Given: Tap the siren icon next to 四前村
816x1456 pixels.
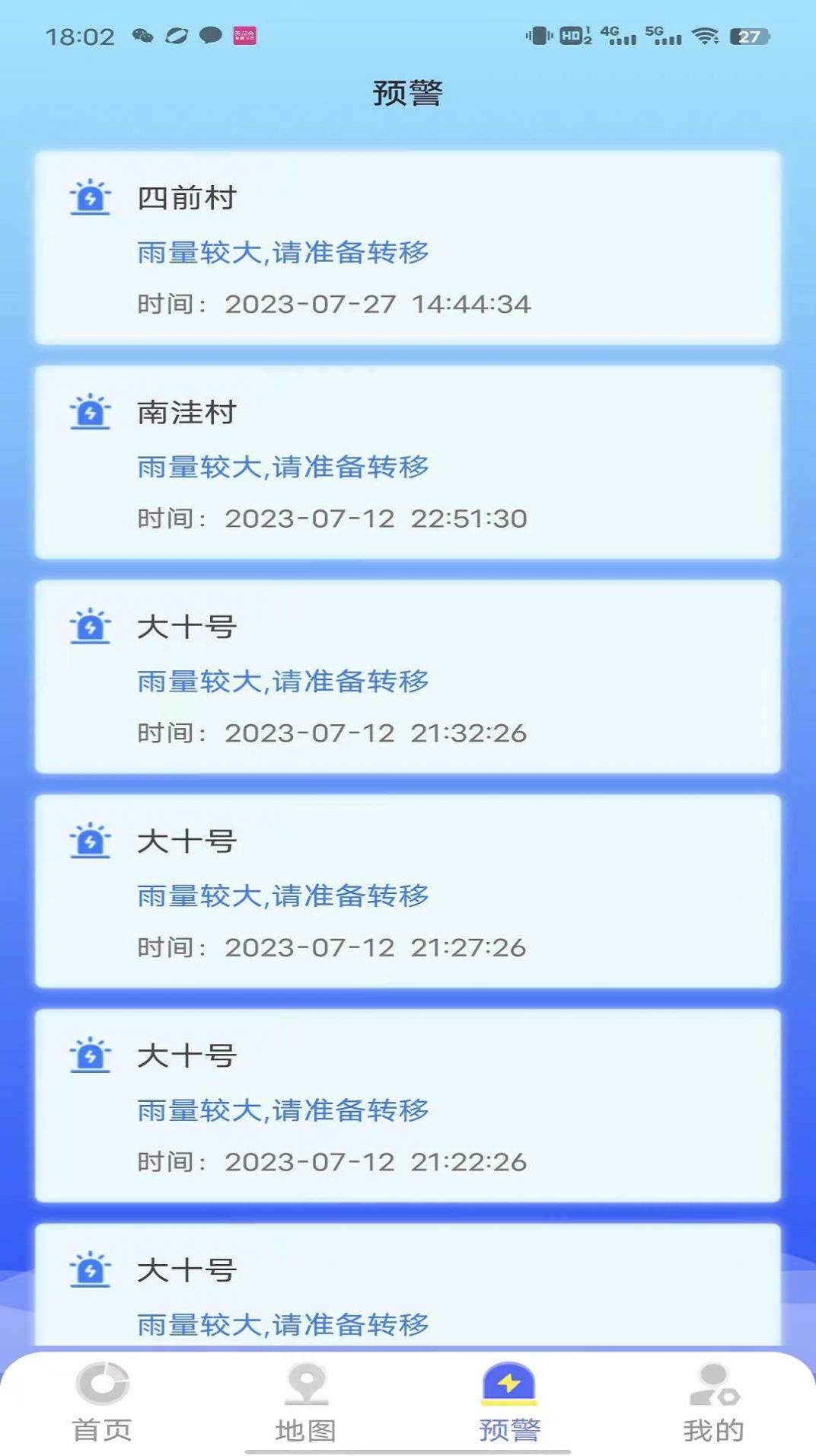Looking at the screenshot, I should click(x=91, y=198).
